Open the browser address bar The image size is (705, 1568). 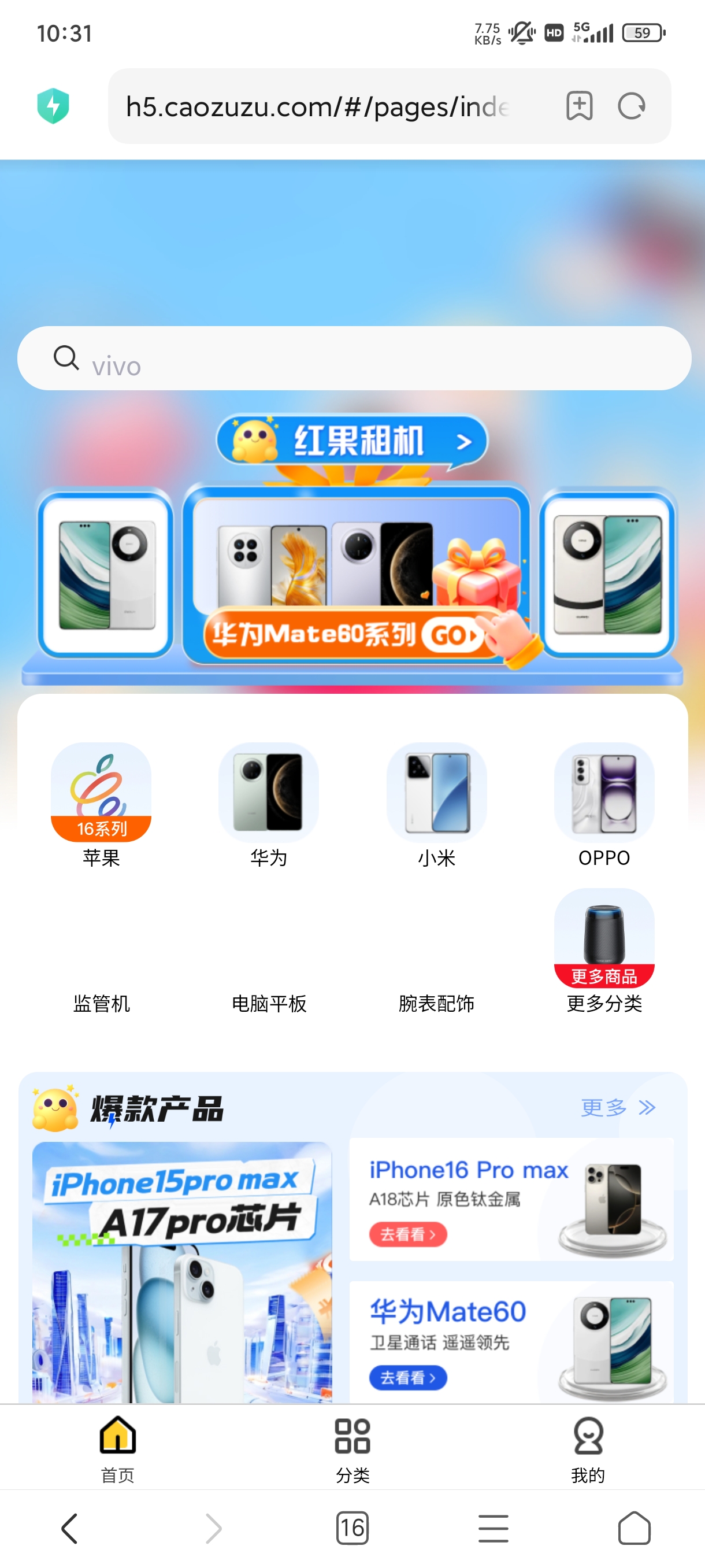click(316, 106)
